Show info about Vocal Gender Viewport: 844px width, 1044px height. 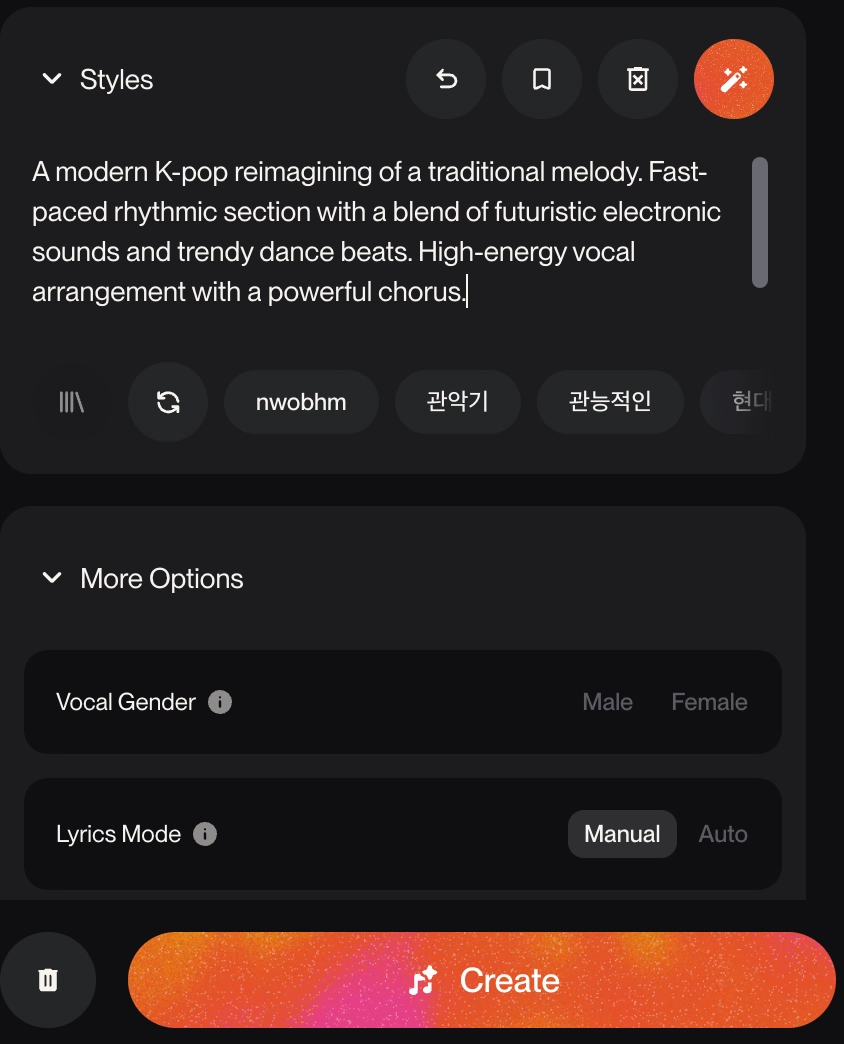coord(220,702)
